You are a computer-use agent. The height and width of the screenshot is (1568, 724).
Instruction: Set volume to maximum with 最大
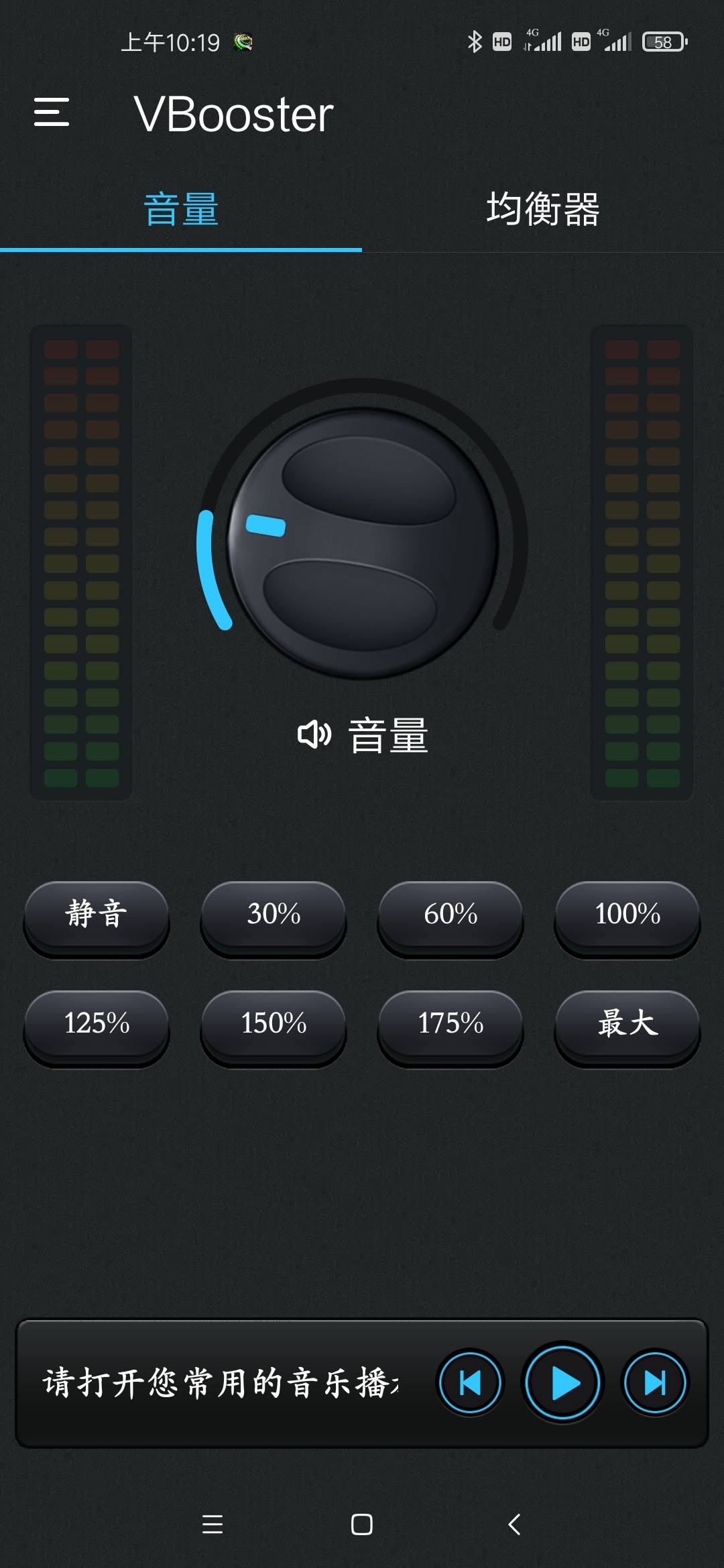point(627,1024)
